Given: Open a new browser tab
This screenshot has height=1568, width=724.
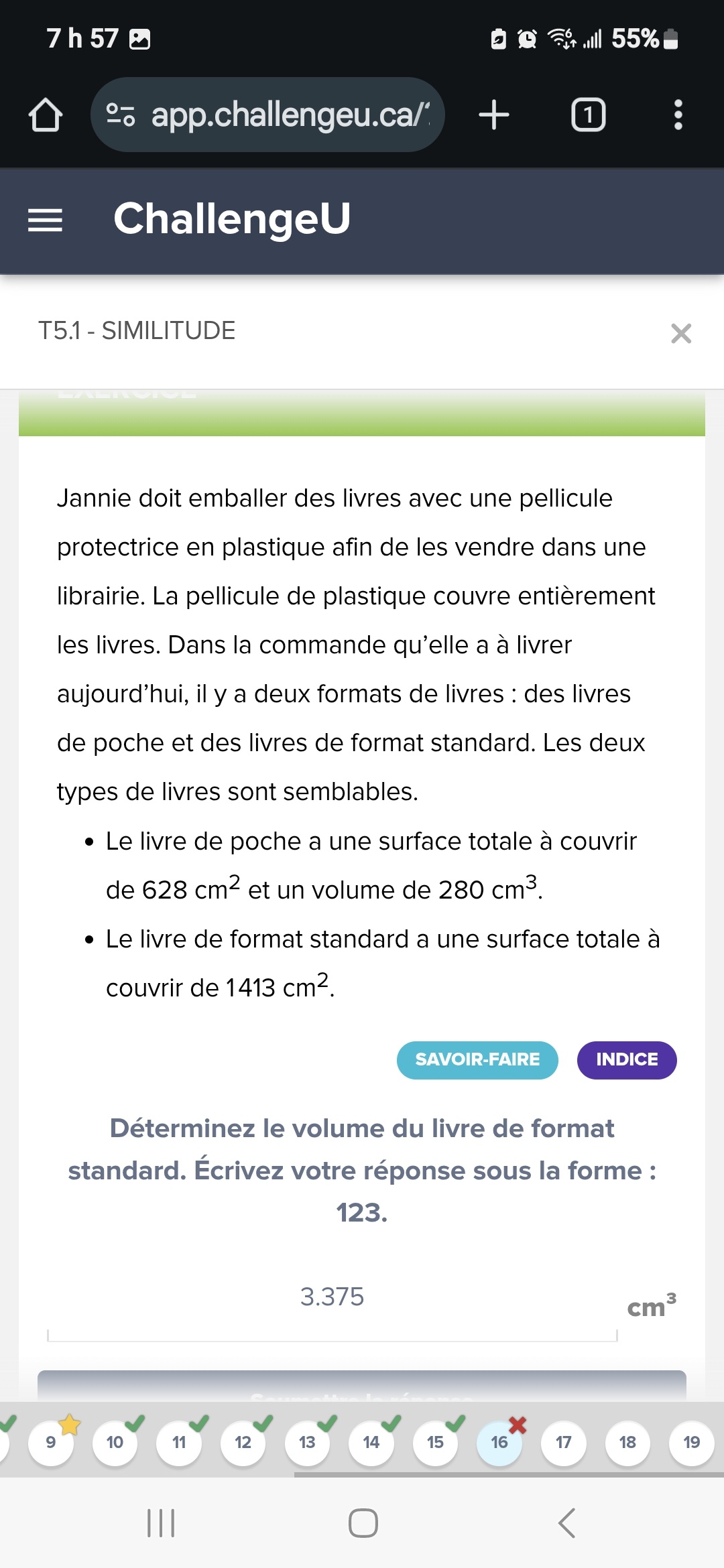Looking at the screenshot, I should tap(494, 115).
